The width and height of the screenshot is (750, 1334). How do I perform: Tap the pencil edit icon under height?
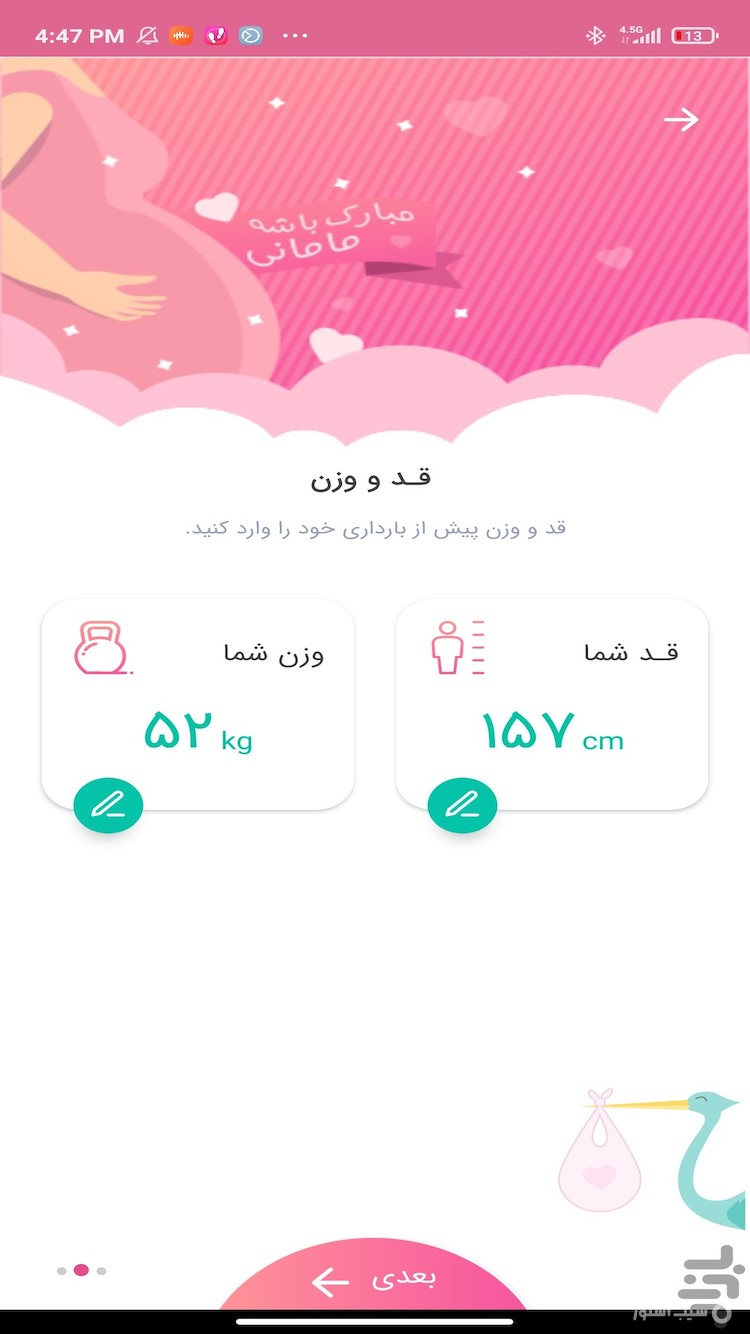pyautogui.click(x=461, y=805)
